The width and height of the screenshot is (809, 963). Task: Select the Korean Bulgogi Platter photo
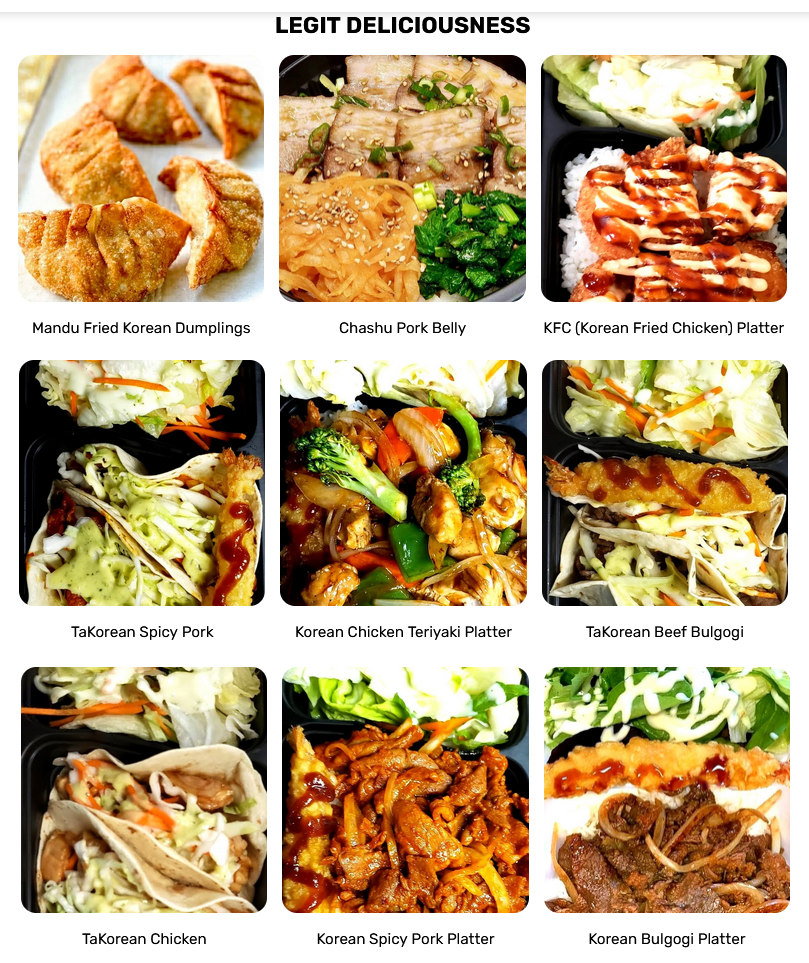tap(667, 790)
